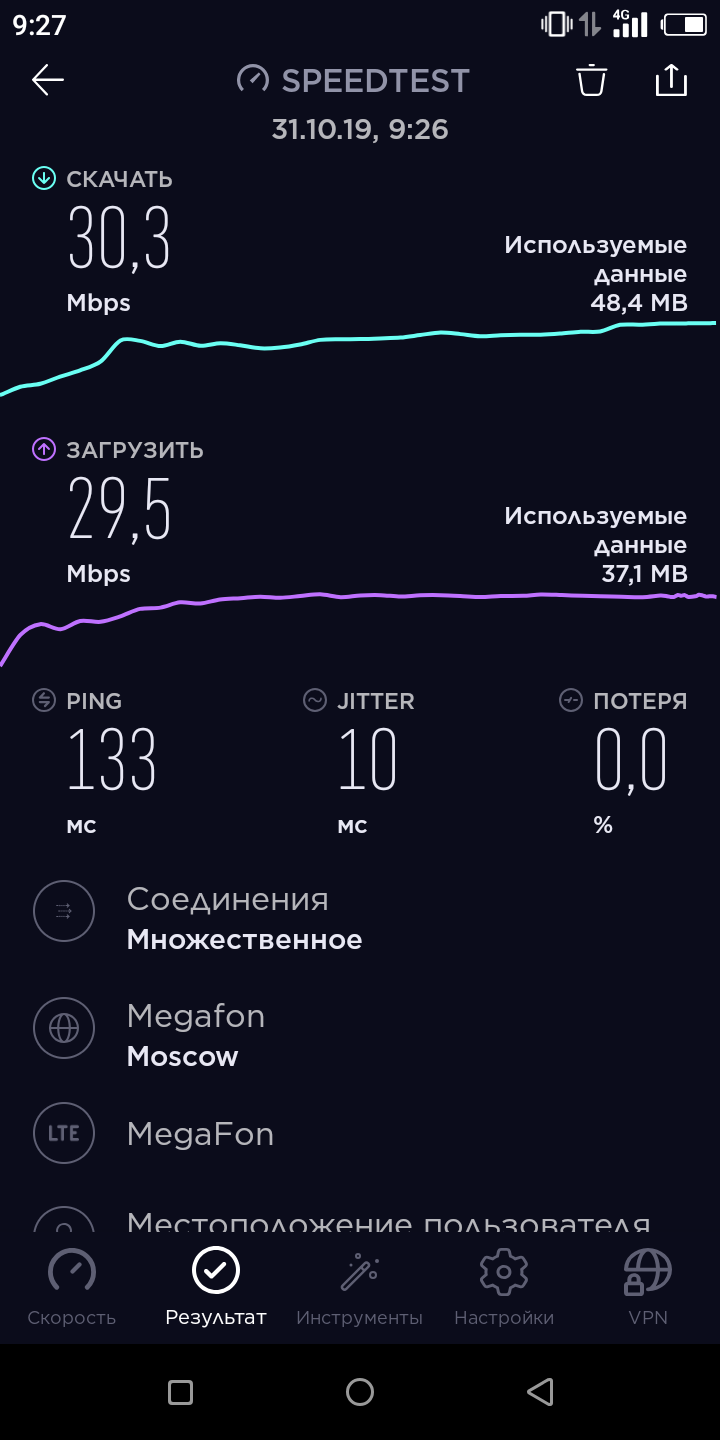Delete this speed test result
The image size is (720, 1440).
click(x=592, y=80)
